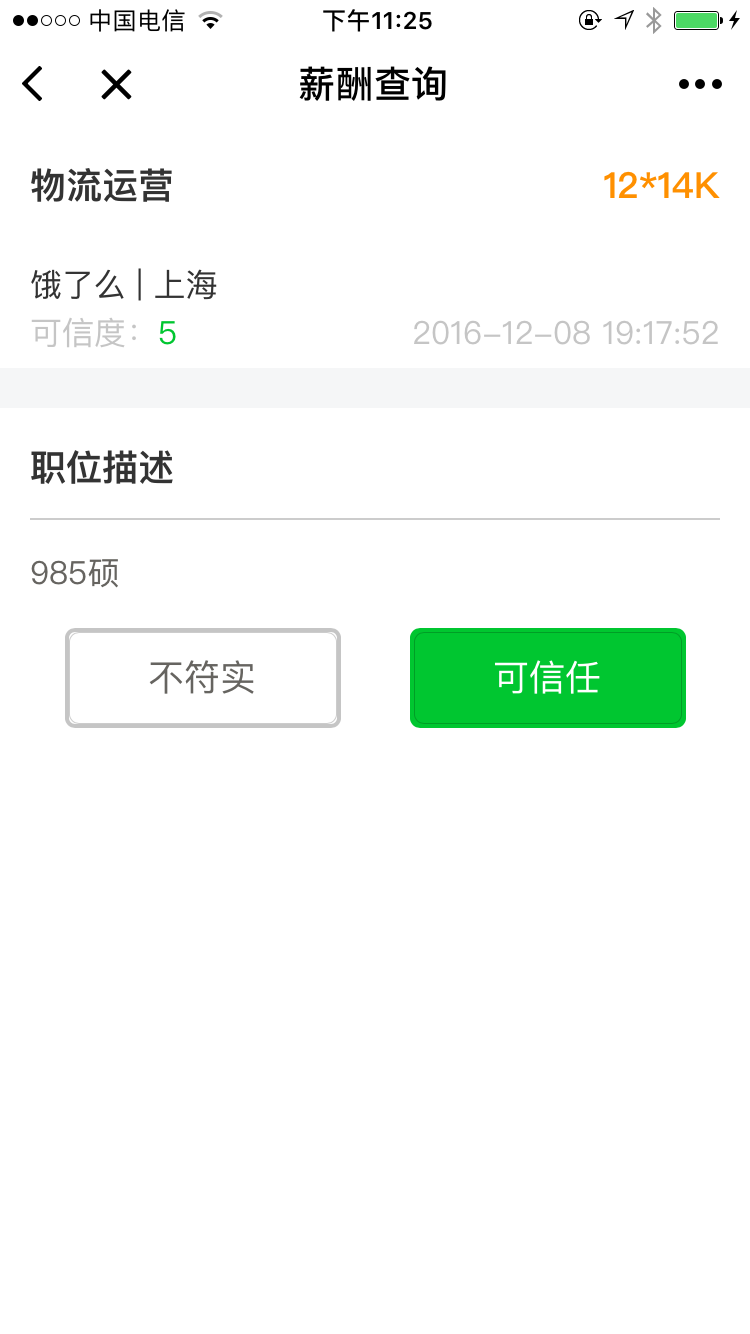Open the three-dot more options menu
The width and height of the screenshot is (750, 1334).
(x=700, y=85)
